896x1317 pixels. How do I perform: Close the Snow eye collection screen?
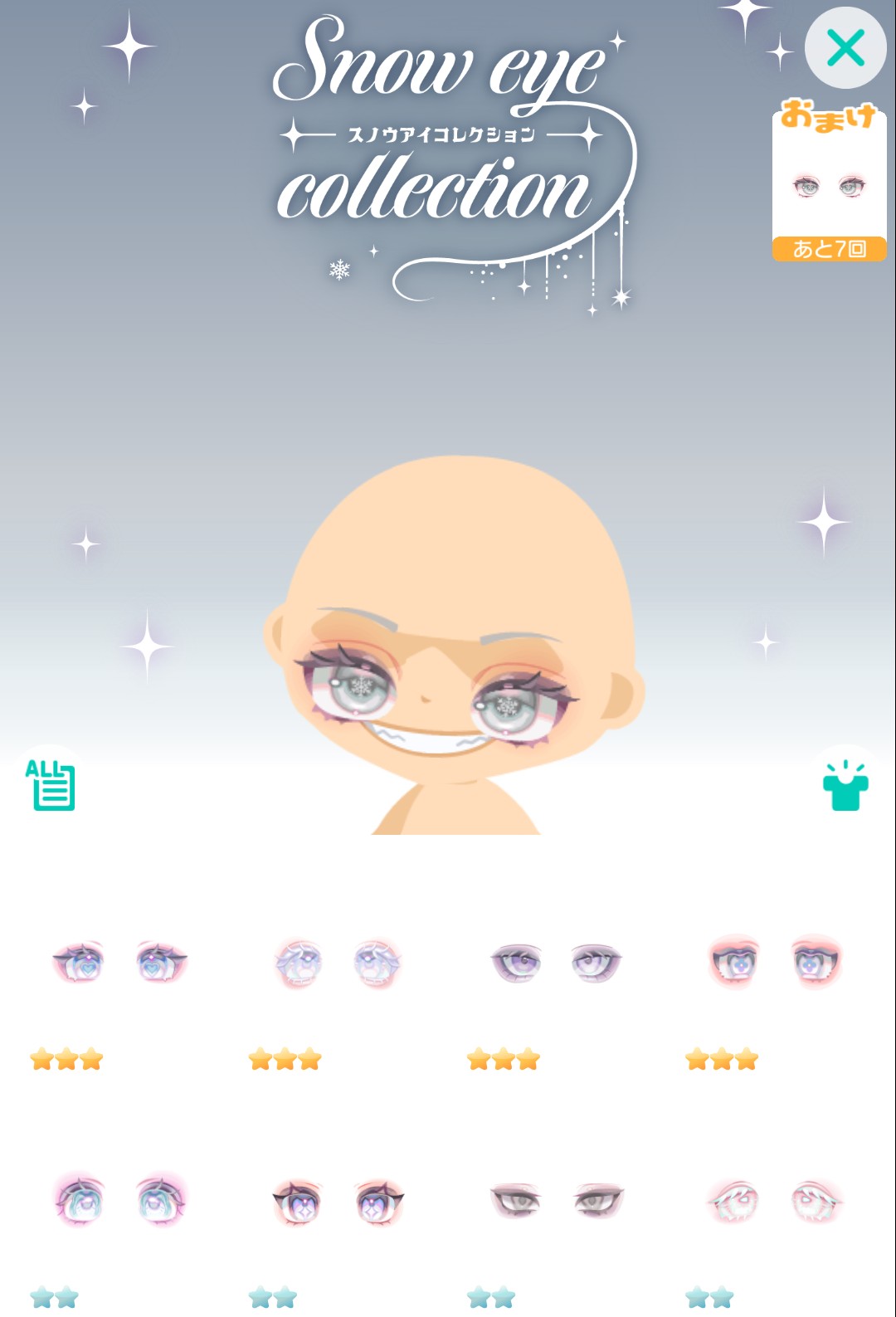[845, 48]
